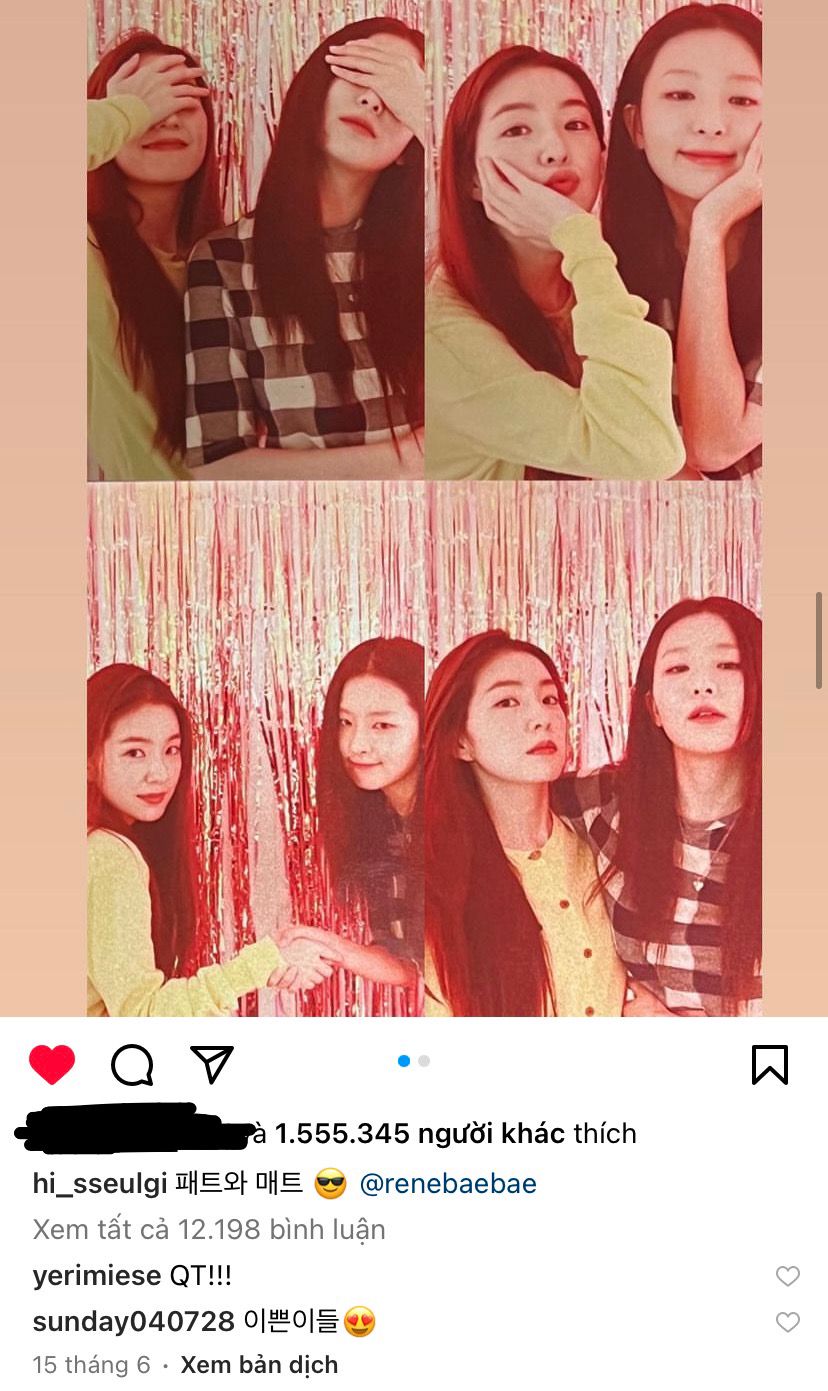
Task: Like the comment by yerimiese
Action: click(x=788, y=1276)
